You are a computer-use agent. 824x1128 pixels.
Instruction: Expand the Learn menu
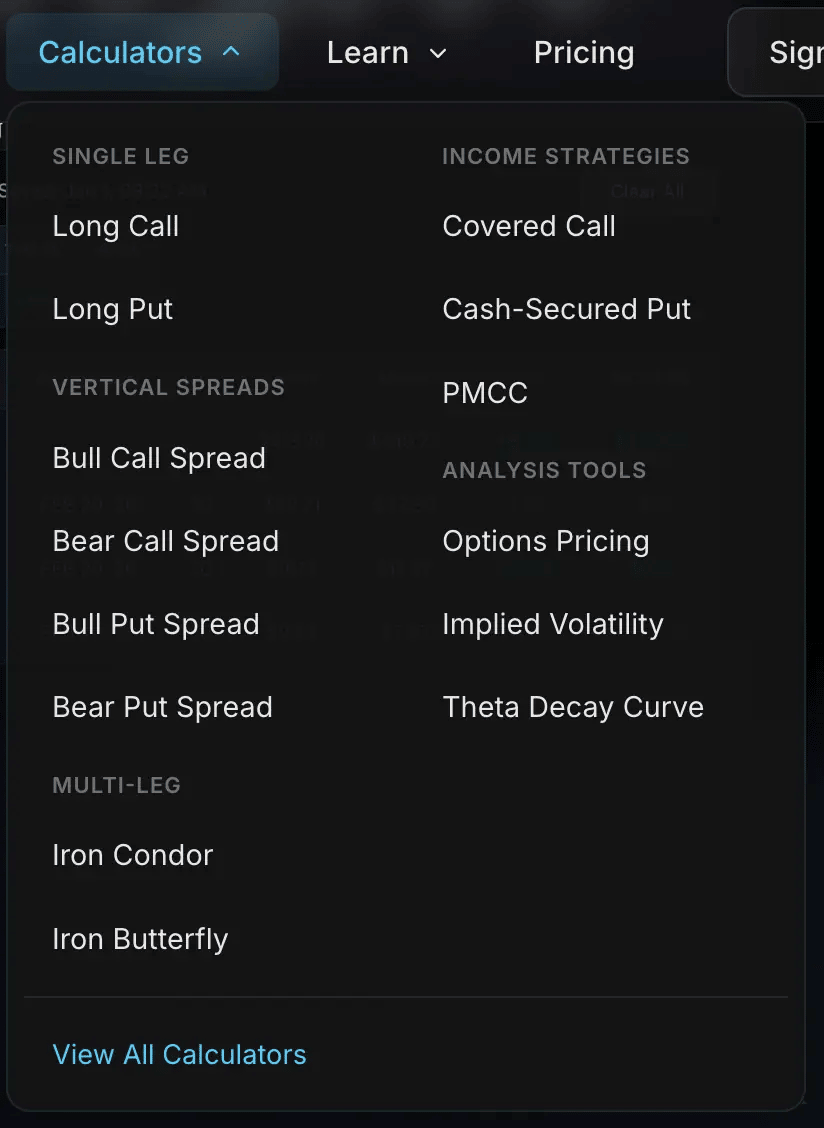386,52
